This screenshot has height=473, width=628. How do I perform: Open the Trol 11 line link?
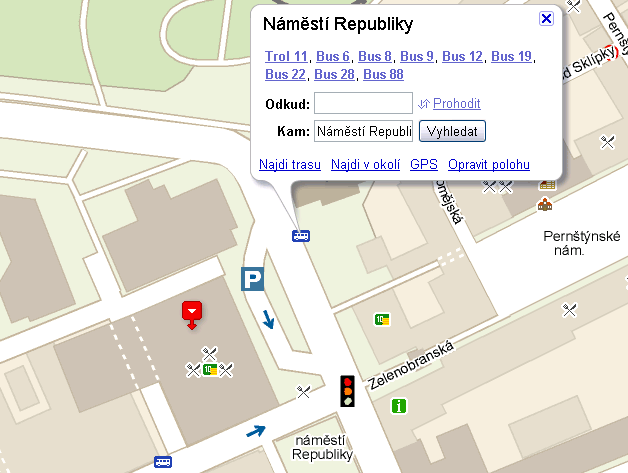pos(286,56)
